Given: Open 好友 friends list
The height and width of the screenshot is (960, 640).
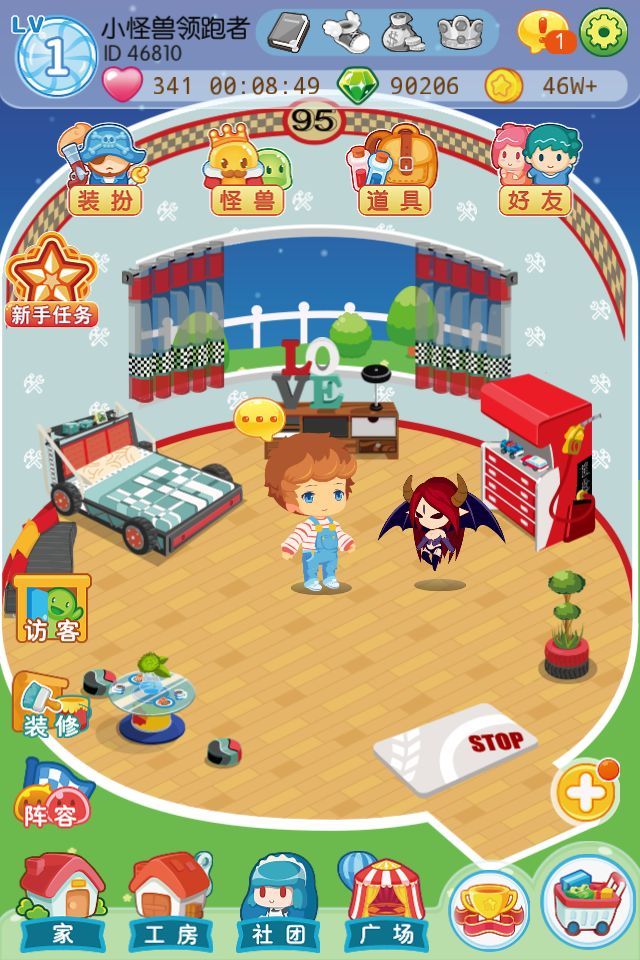Looking at the screenshot, I should 535,170.
